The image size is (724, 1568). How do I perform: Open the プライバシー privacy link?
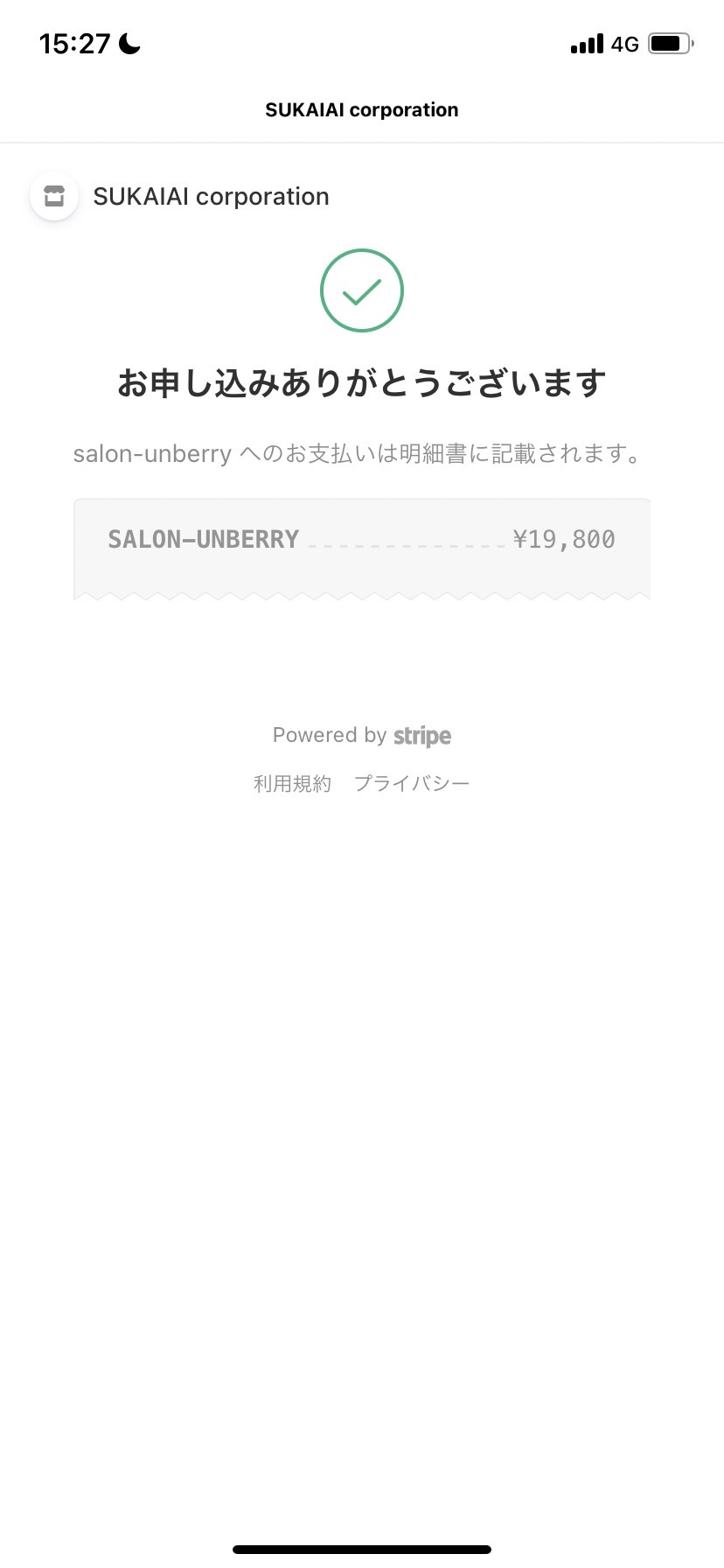412,783
